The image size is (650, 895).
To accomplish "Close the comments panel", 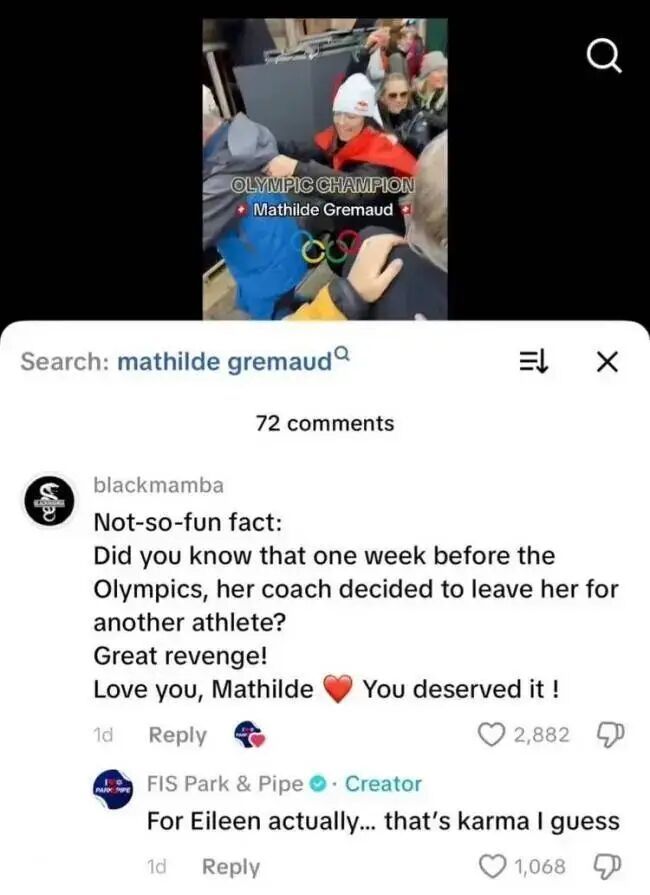I will coord(606,361).
